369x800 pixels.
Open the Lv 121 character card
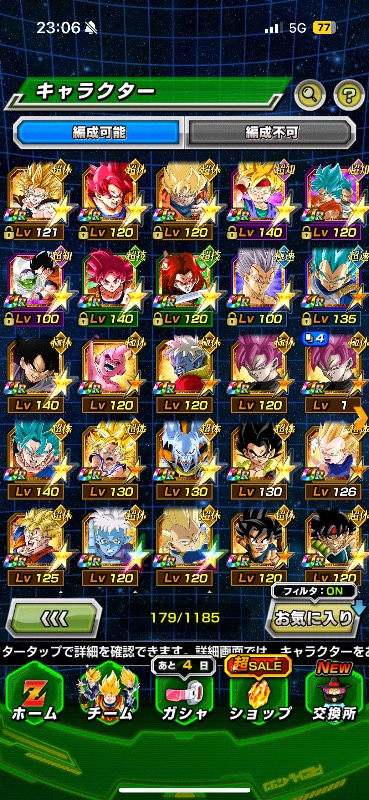pos(37,203)
